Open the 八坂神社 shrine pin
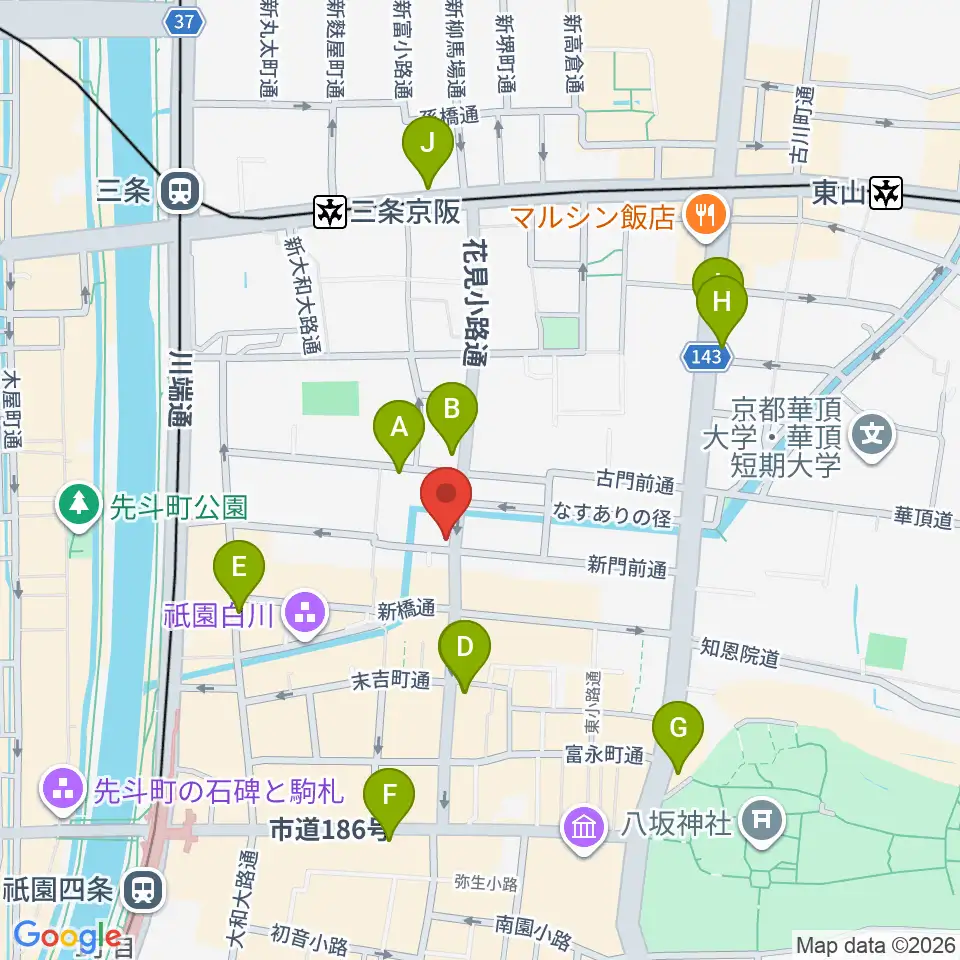Image resolution: width=960 pixels, height=960 pixels. [x=761, y=822]
